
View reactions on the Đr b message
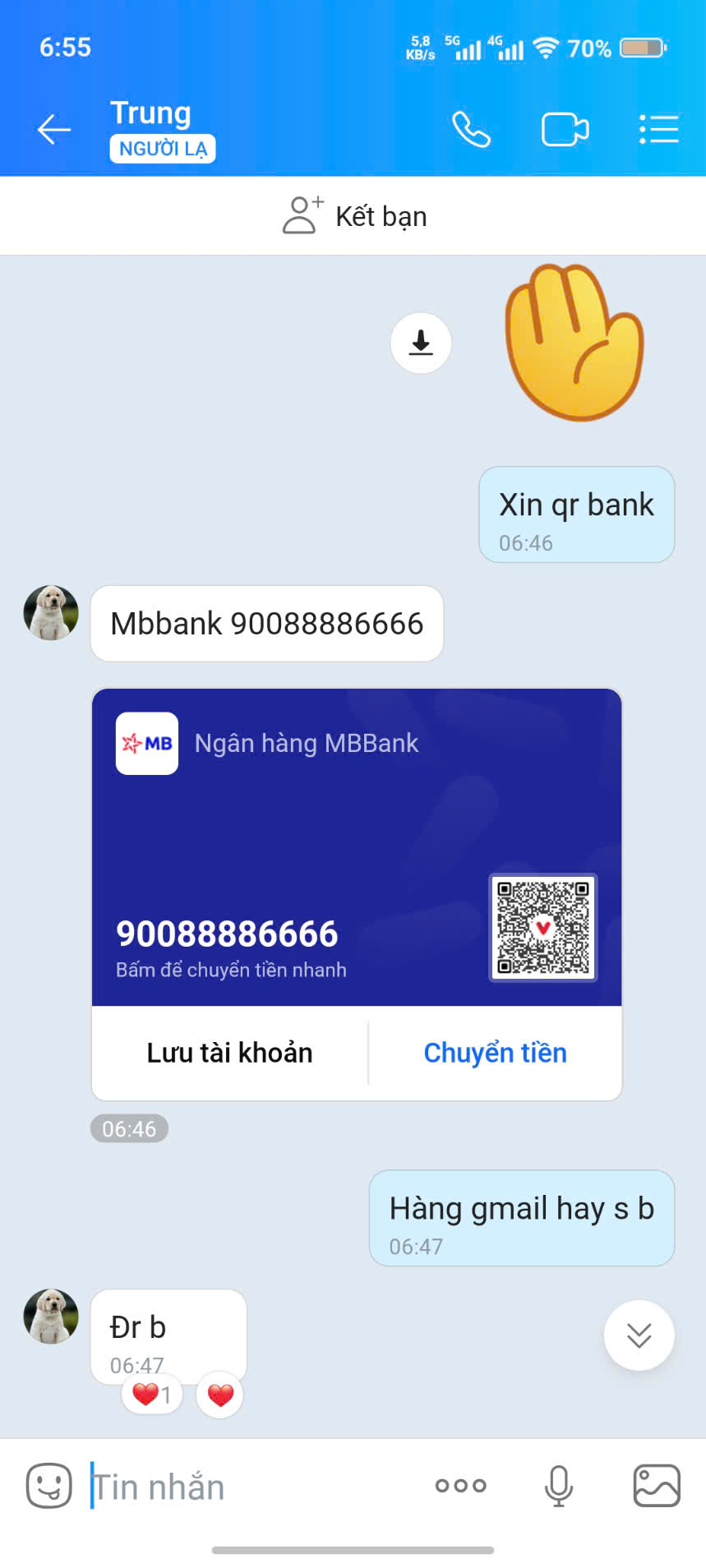[152, 1395]
